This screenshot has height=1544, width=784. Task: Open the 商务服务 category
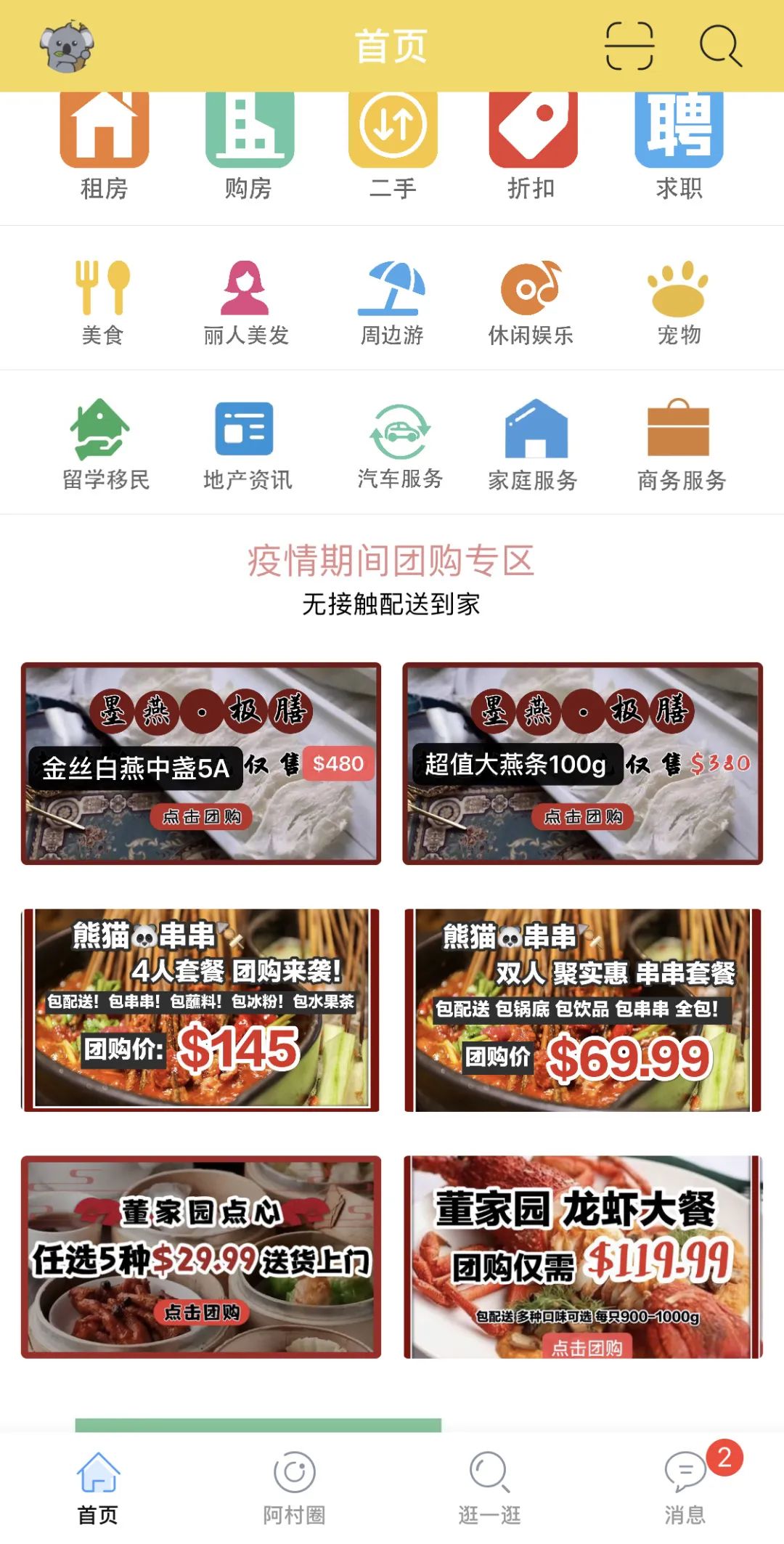[x=680, y=444]
